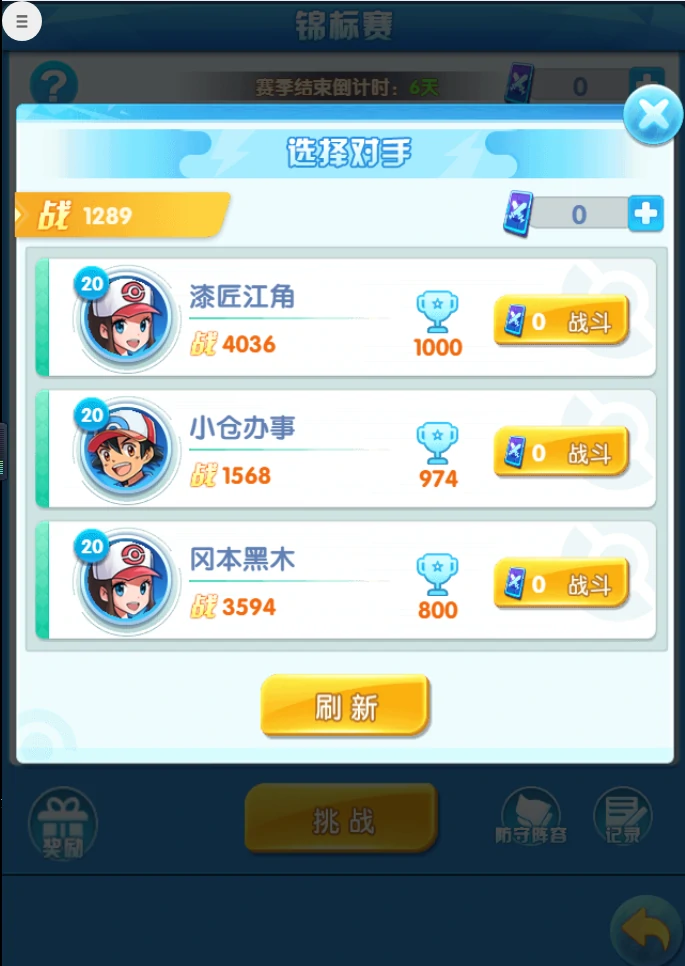Close the 选择对手 dialog

[x=653, y=116]
